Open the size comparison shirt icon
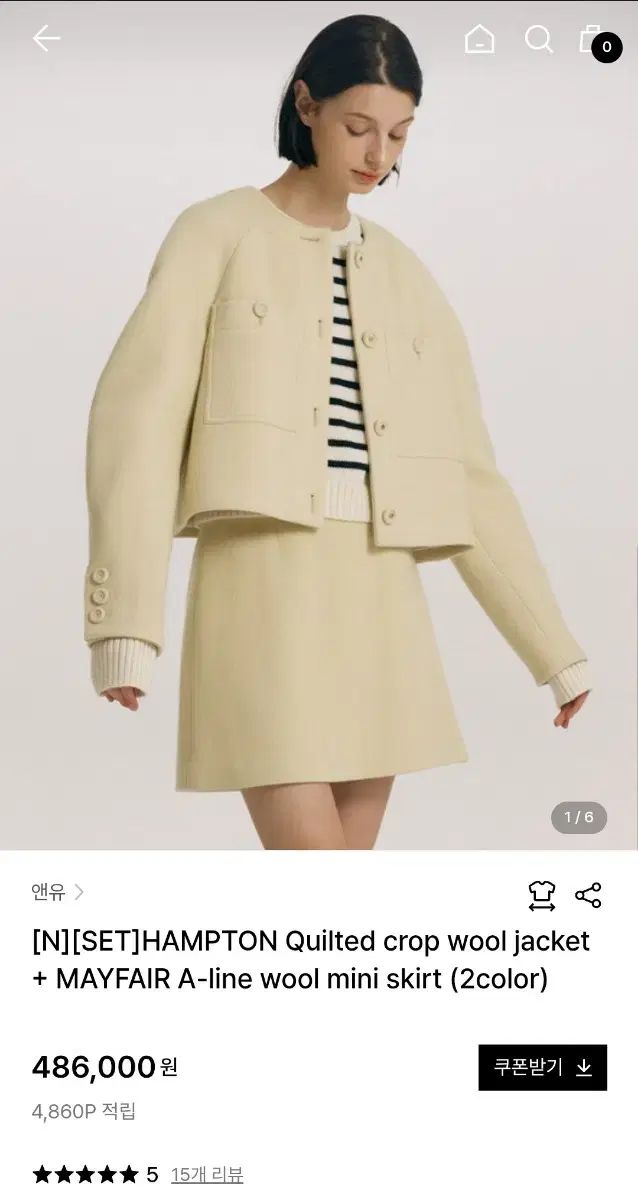638x1200 pixels. 541,895
